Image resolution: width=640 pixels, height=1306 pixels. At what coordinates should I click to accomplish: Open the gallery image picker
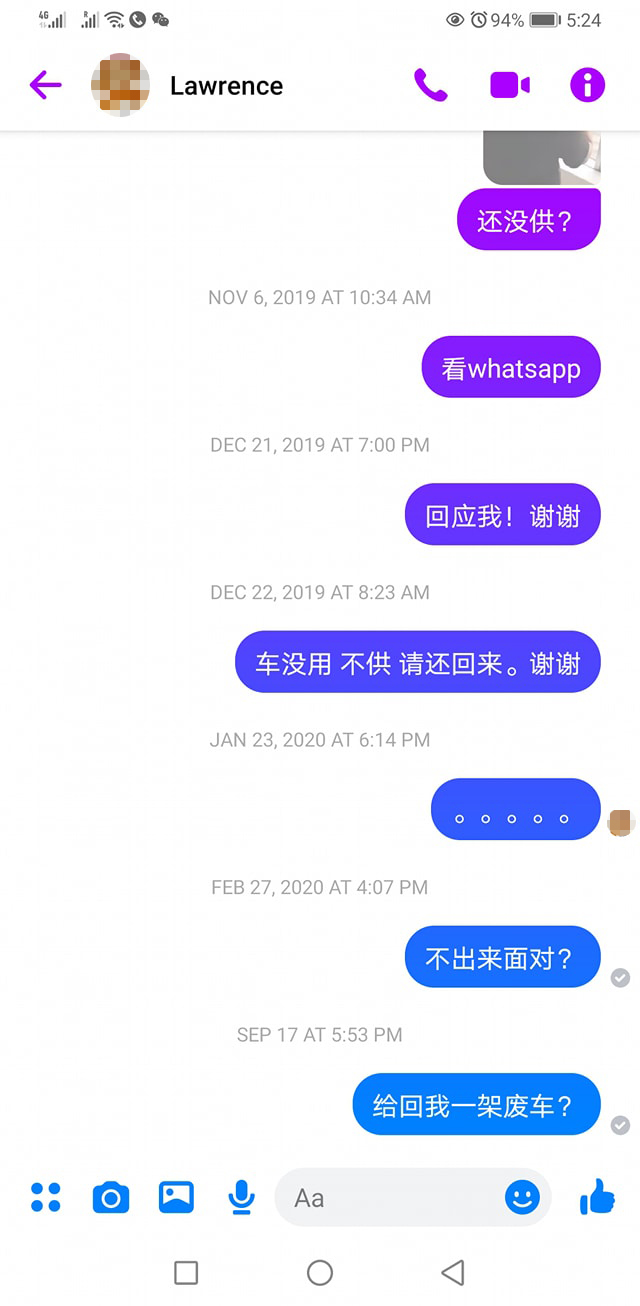coord(176,1197)
